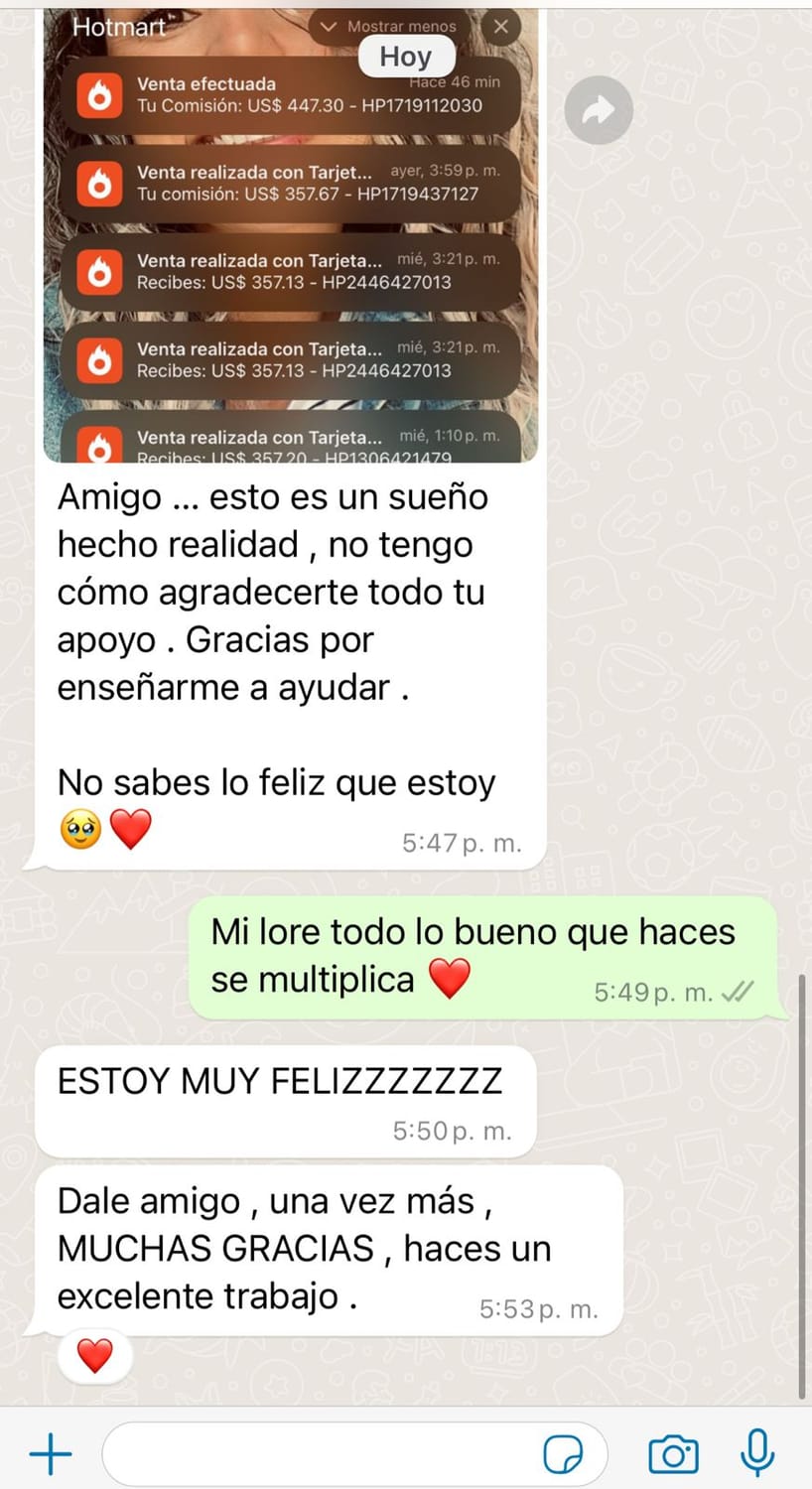Forward the Hotmart screenshot message

[599, 110]
